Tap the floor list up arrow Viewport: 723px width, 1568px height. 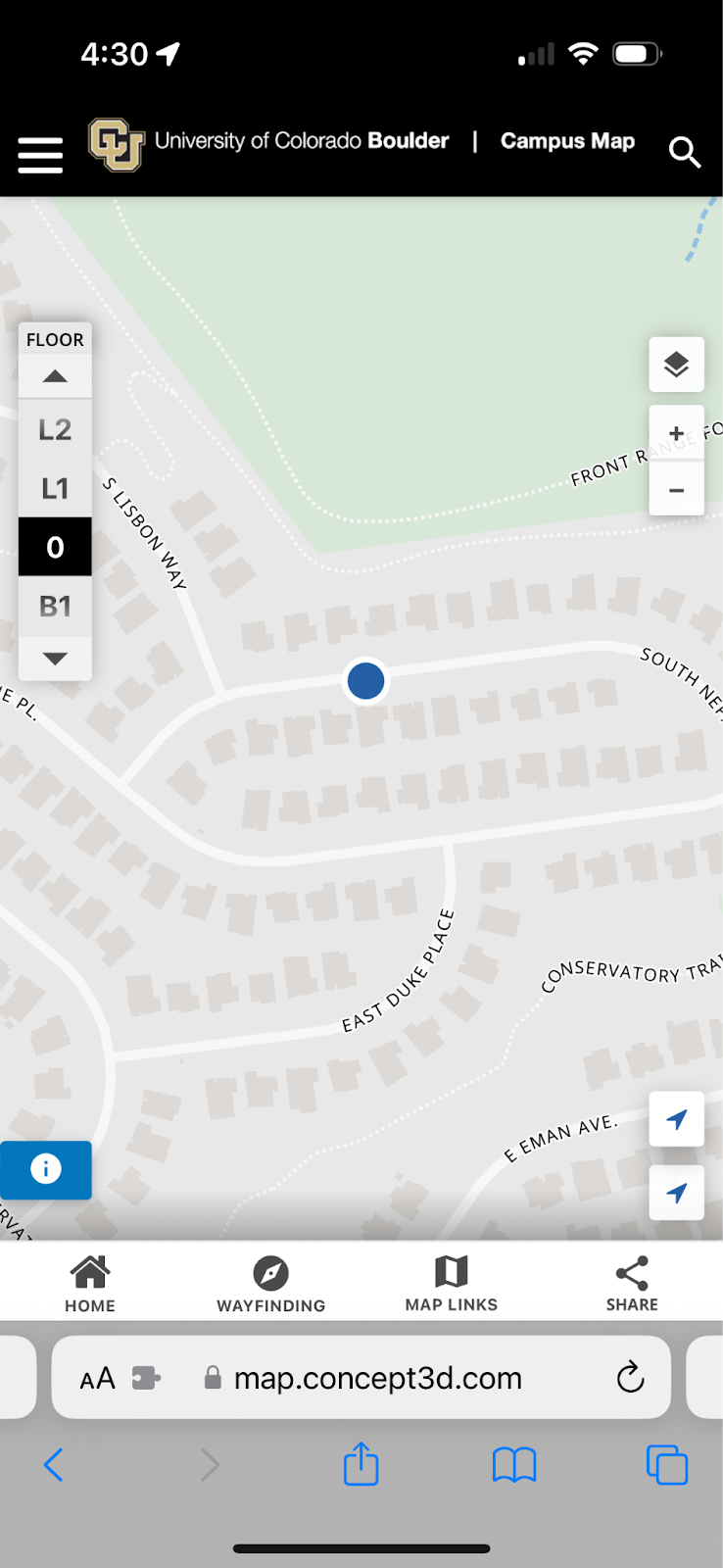[x=55, y=376]
